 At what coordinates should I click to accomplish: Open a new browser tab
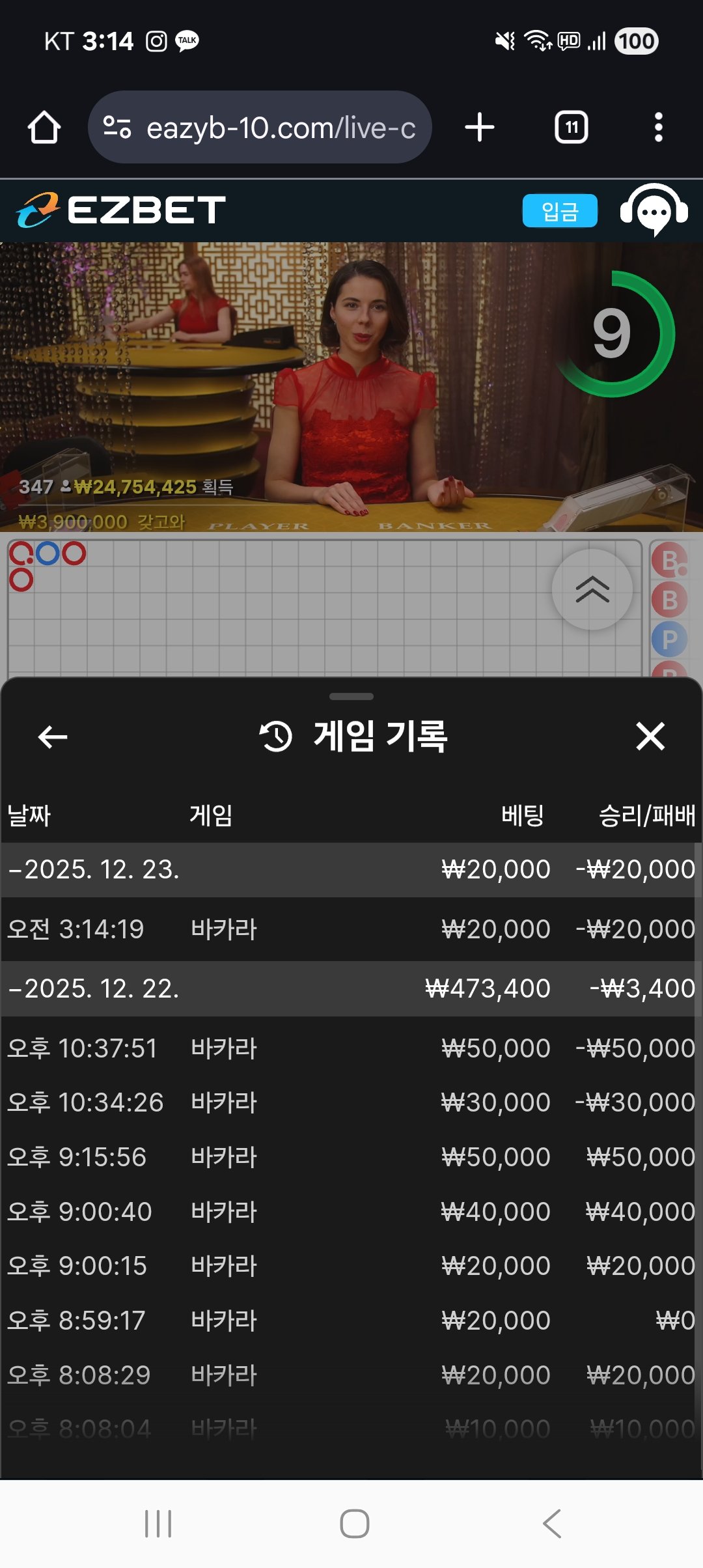point(480,128)
